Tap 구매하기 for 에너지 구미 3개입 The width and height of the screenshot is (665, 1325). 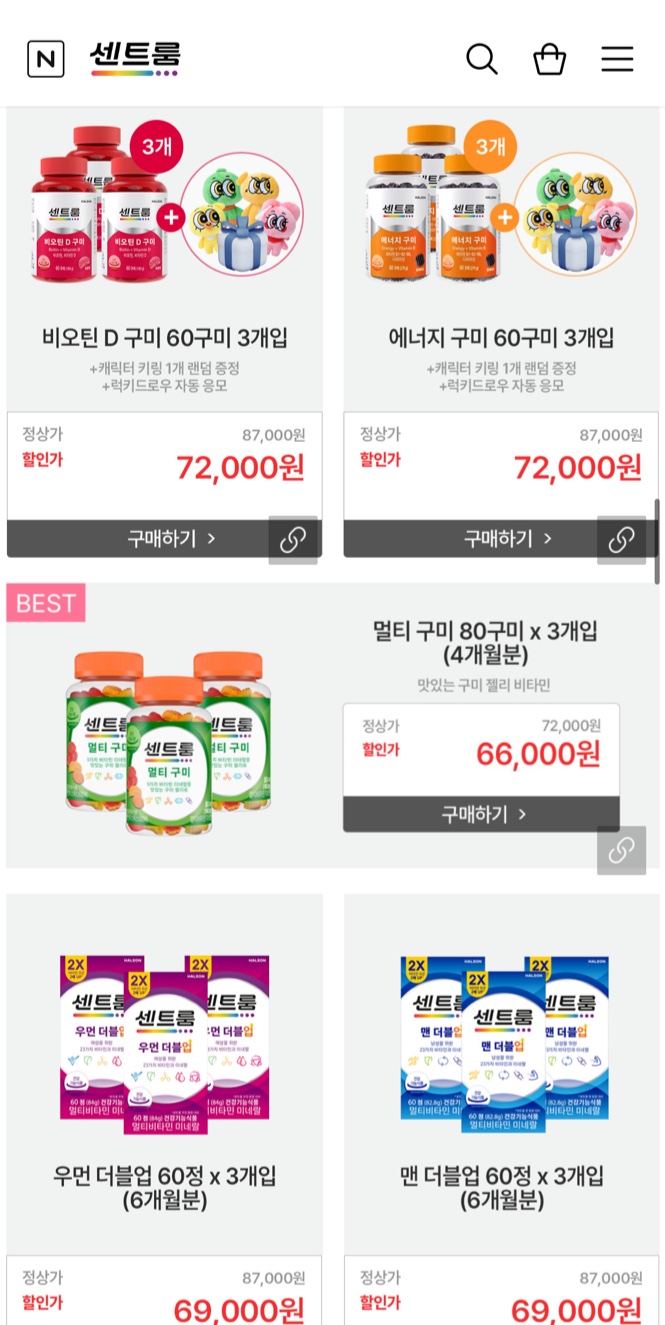(x=476, y=539)
